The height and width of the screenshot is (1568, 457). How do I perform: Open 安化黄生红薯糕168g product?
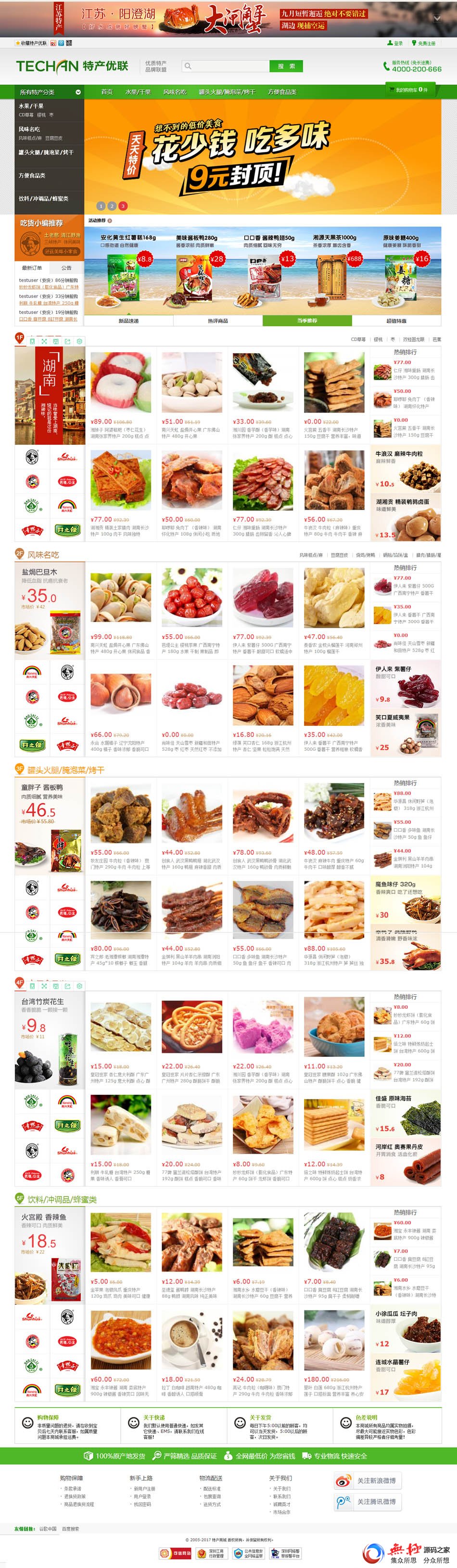(x=128, y=237)
